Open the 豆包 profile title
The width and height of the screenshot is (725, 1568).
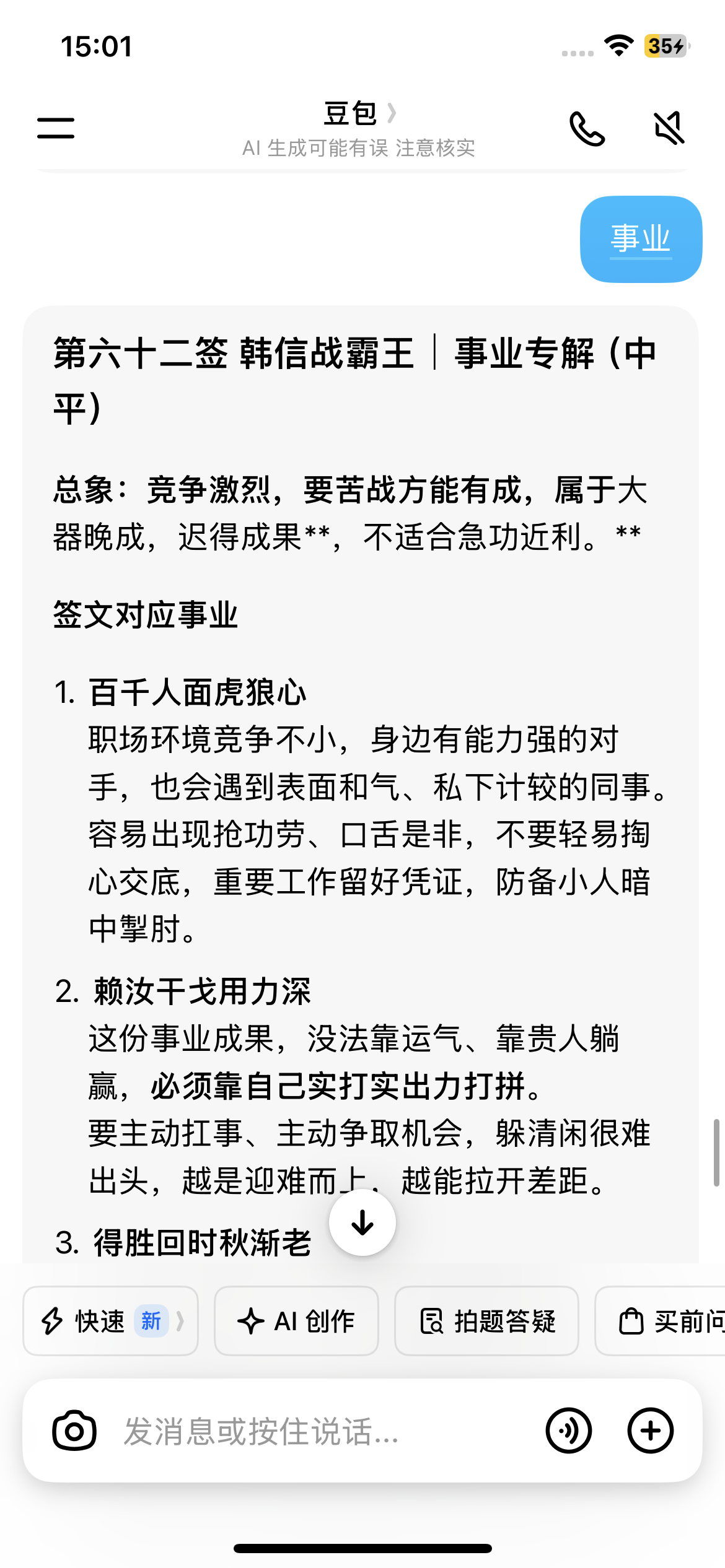(359, 113)
